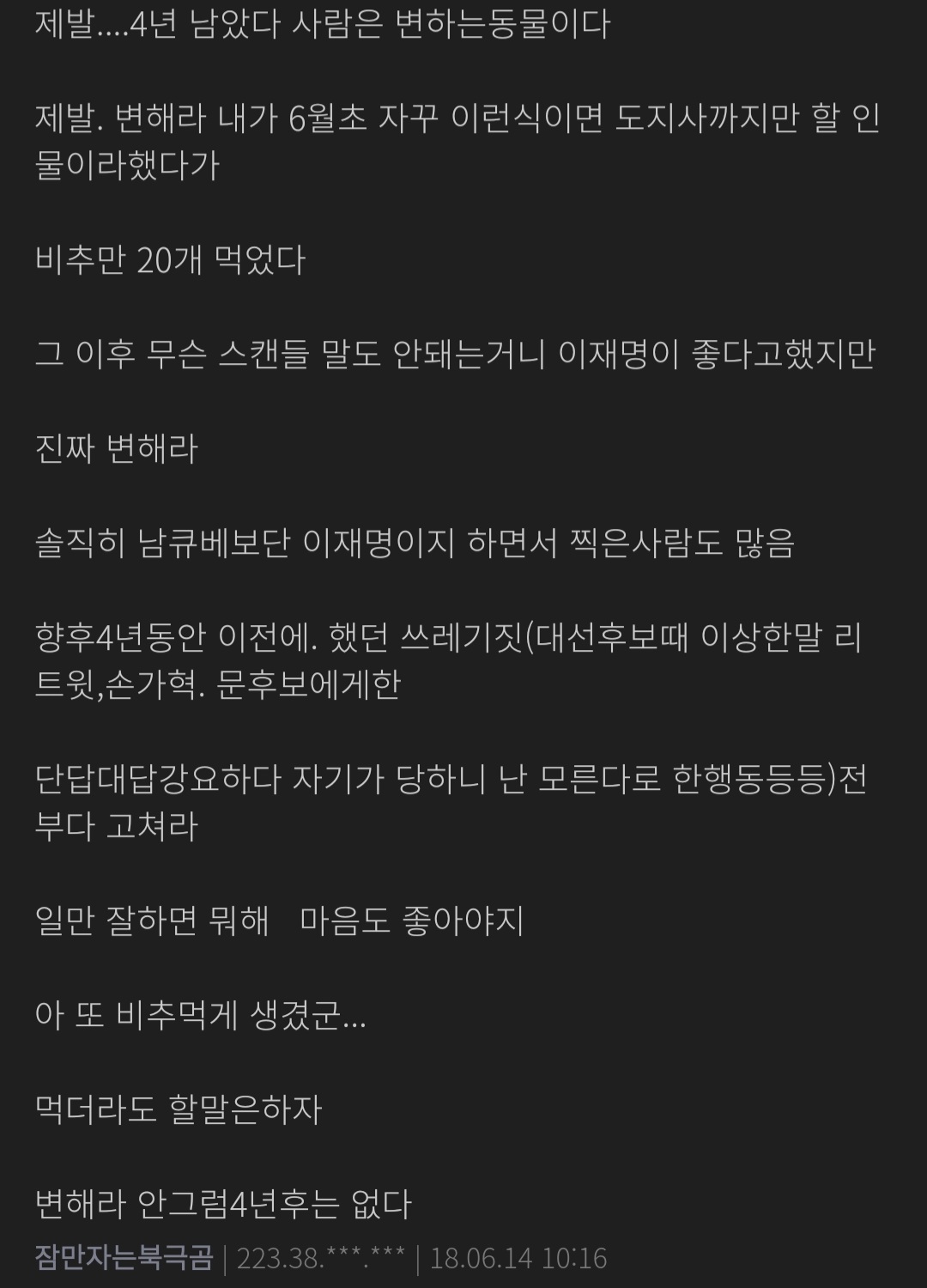927x1288 pixels.
Task: Open author 잠만자는북극곰's profile
Action: click(124, 1258)
